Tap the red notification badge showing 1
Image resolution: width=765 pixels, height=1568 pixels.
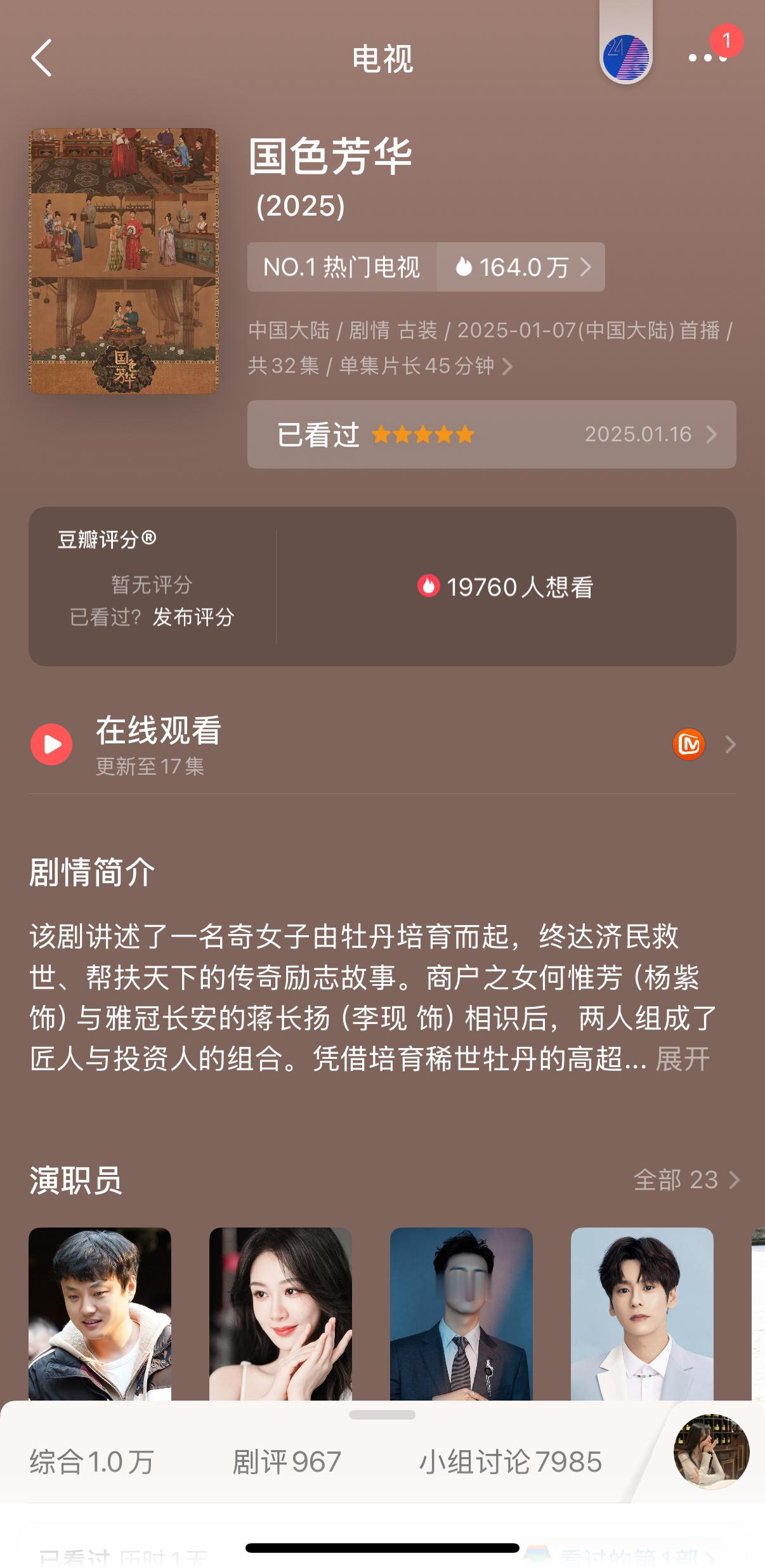coord(728,40)
